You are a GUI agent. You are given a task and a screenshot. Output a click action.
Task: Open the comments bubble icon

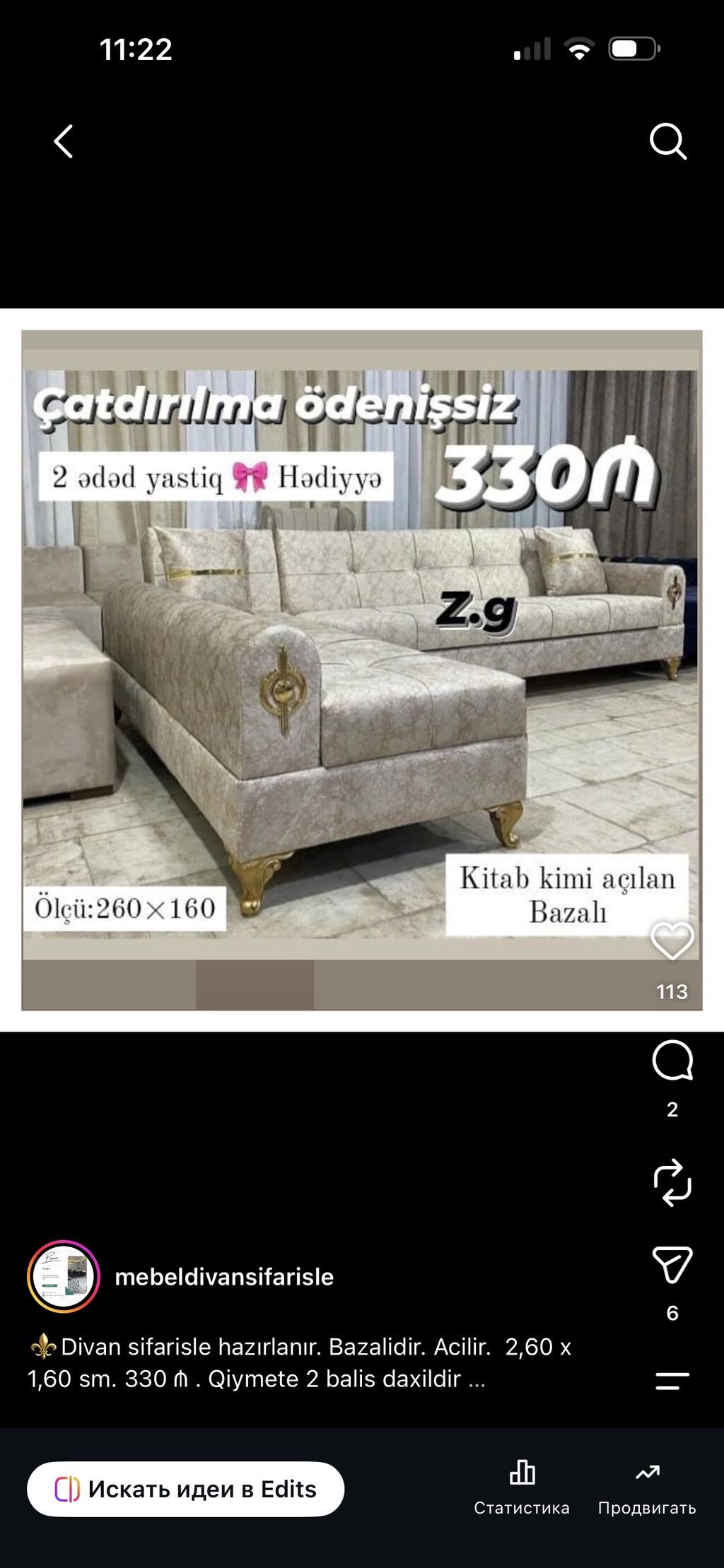pos(672,1061)
